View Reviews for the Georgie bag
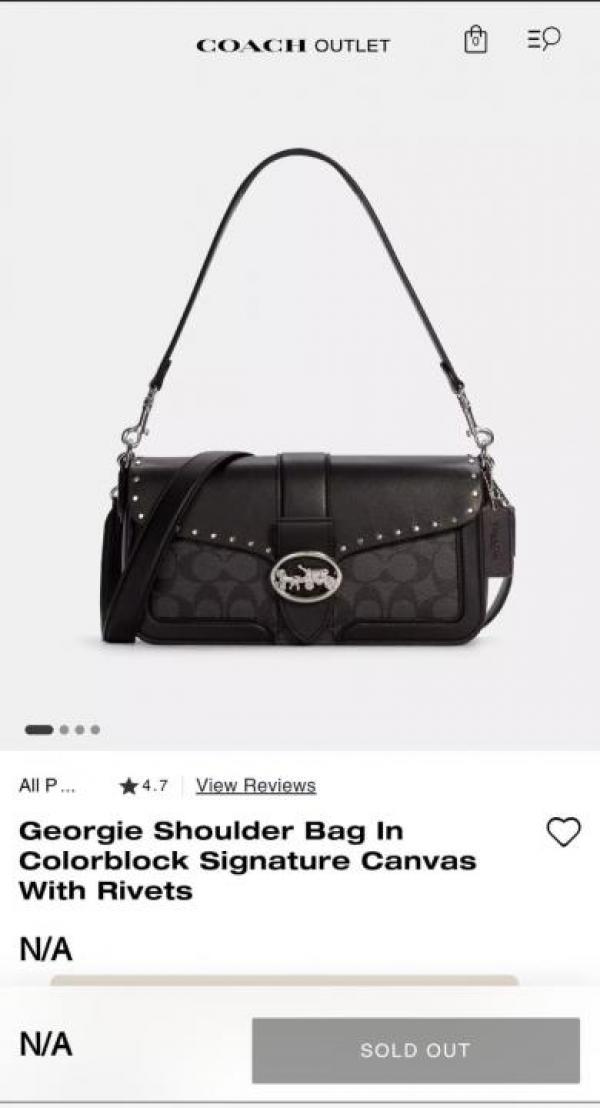Screen dimensions: 600x1108 coord(255,785)
